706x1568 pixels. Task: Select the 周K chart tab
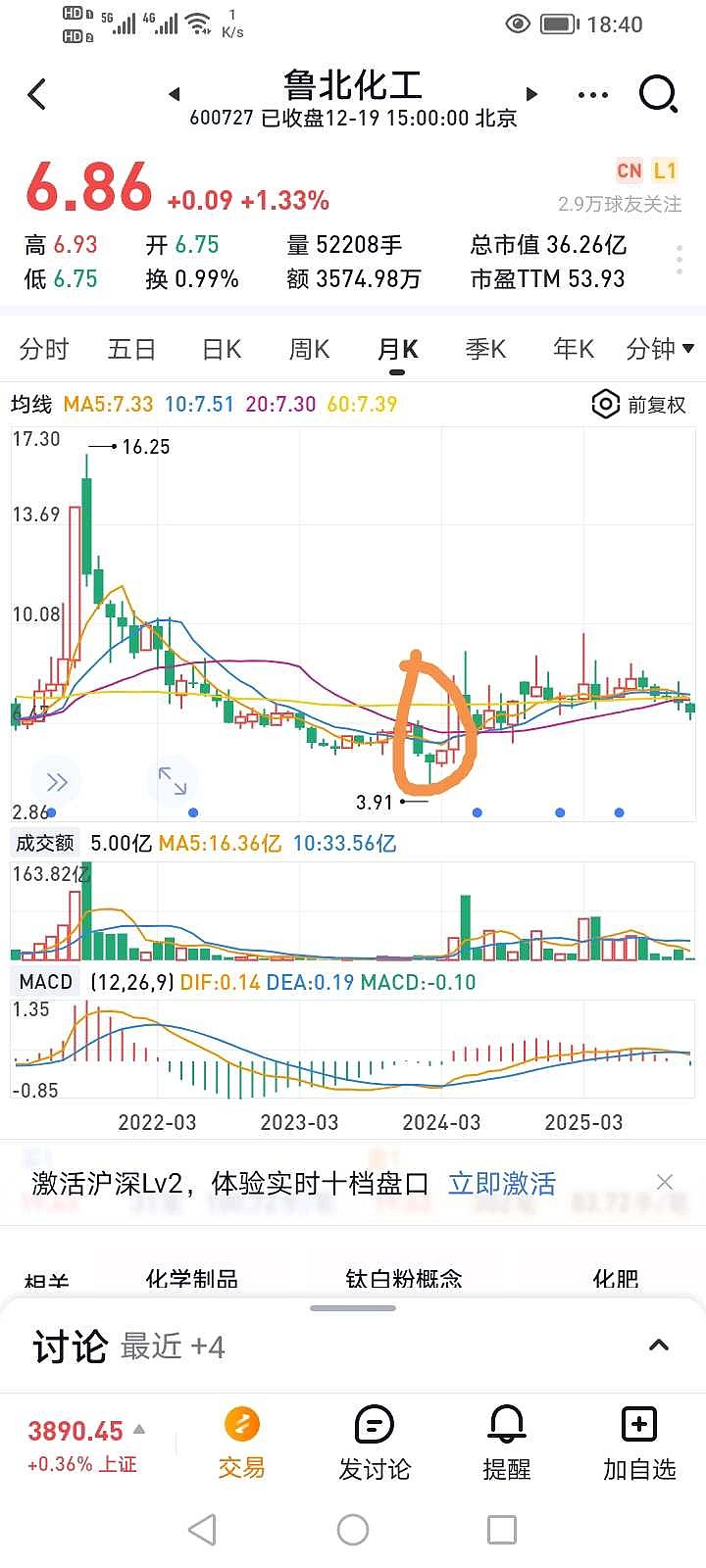pos(309,349)
